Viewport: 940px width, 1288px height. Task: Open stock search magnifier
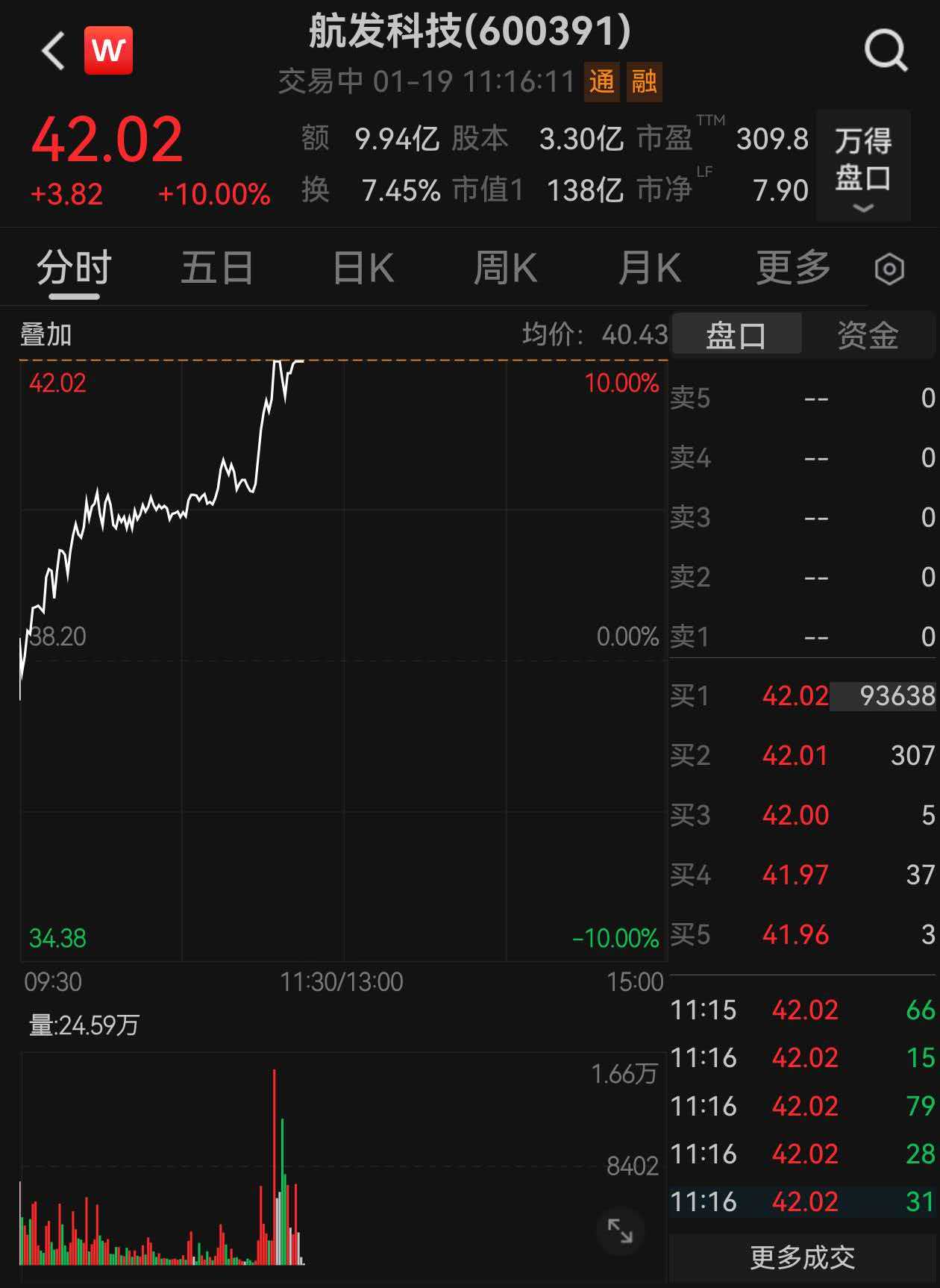886,51
